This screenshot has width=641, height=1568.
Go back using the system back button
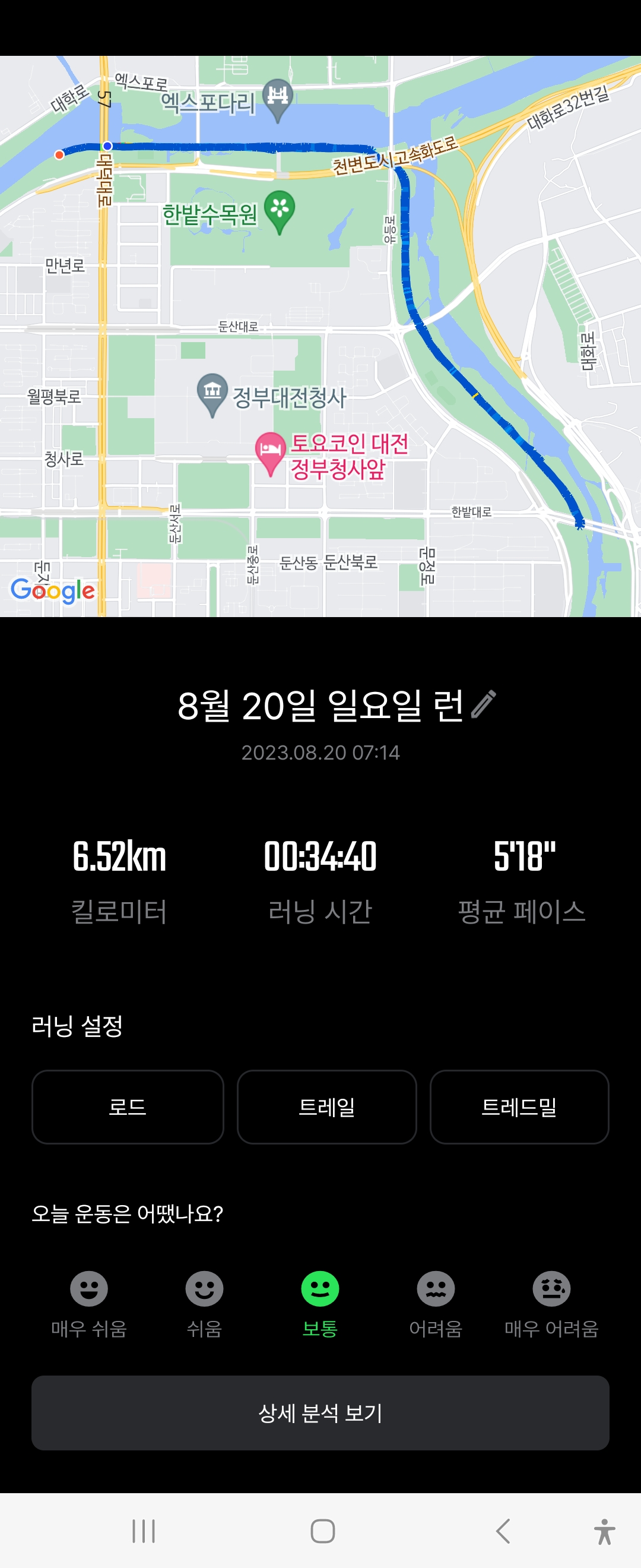[x=502, y=1530]
